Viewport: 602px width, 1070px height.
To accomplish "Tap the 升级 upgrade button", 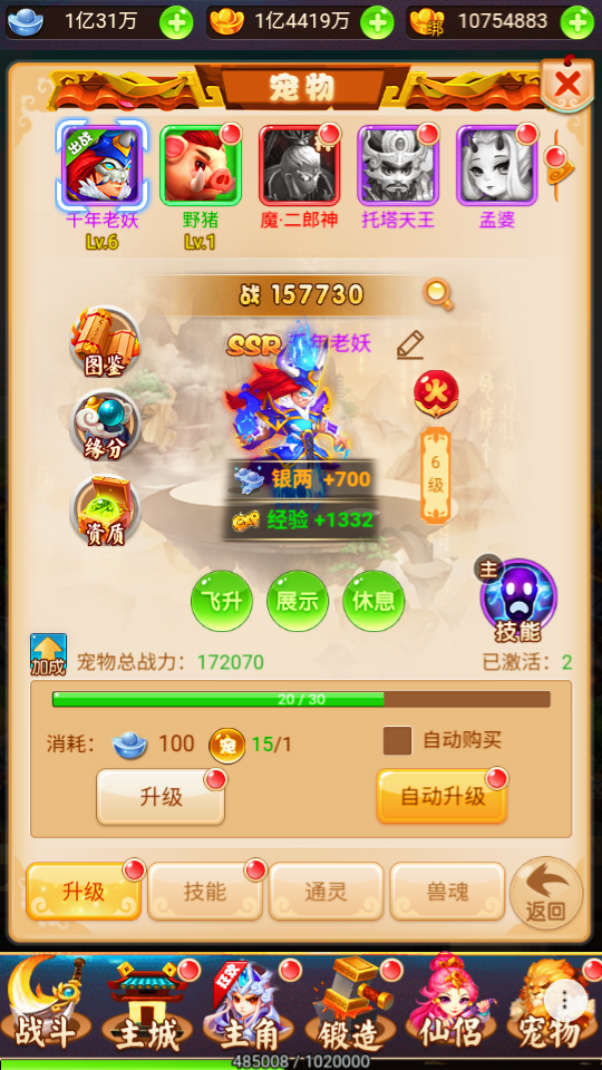I will click(x=160, y=796).
